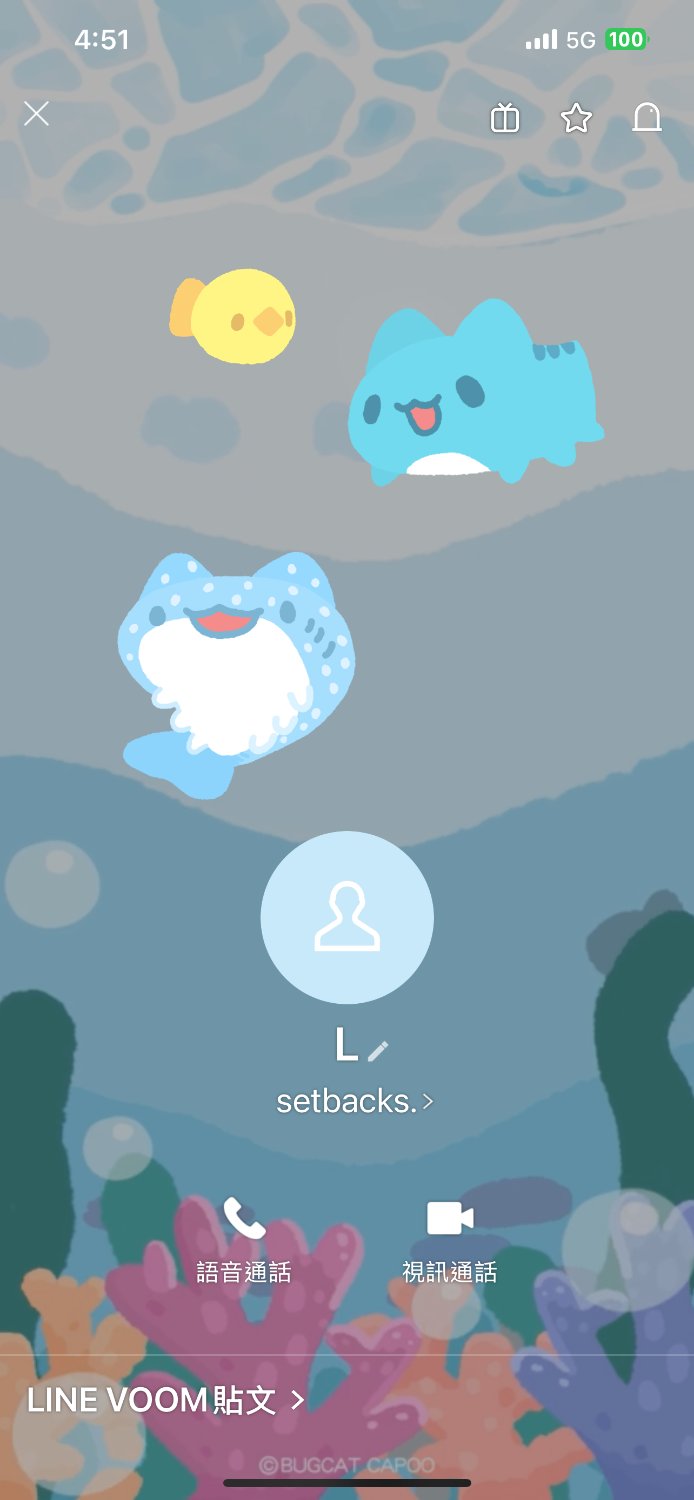Close the profile screen

pos(36,114)
